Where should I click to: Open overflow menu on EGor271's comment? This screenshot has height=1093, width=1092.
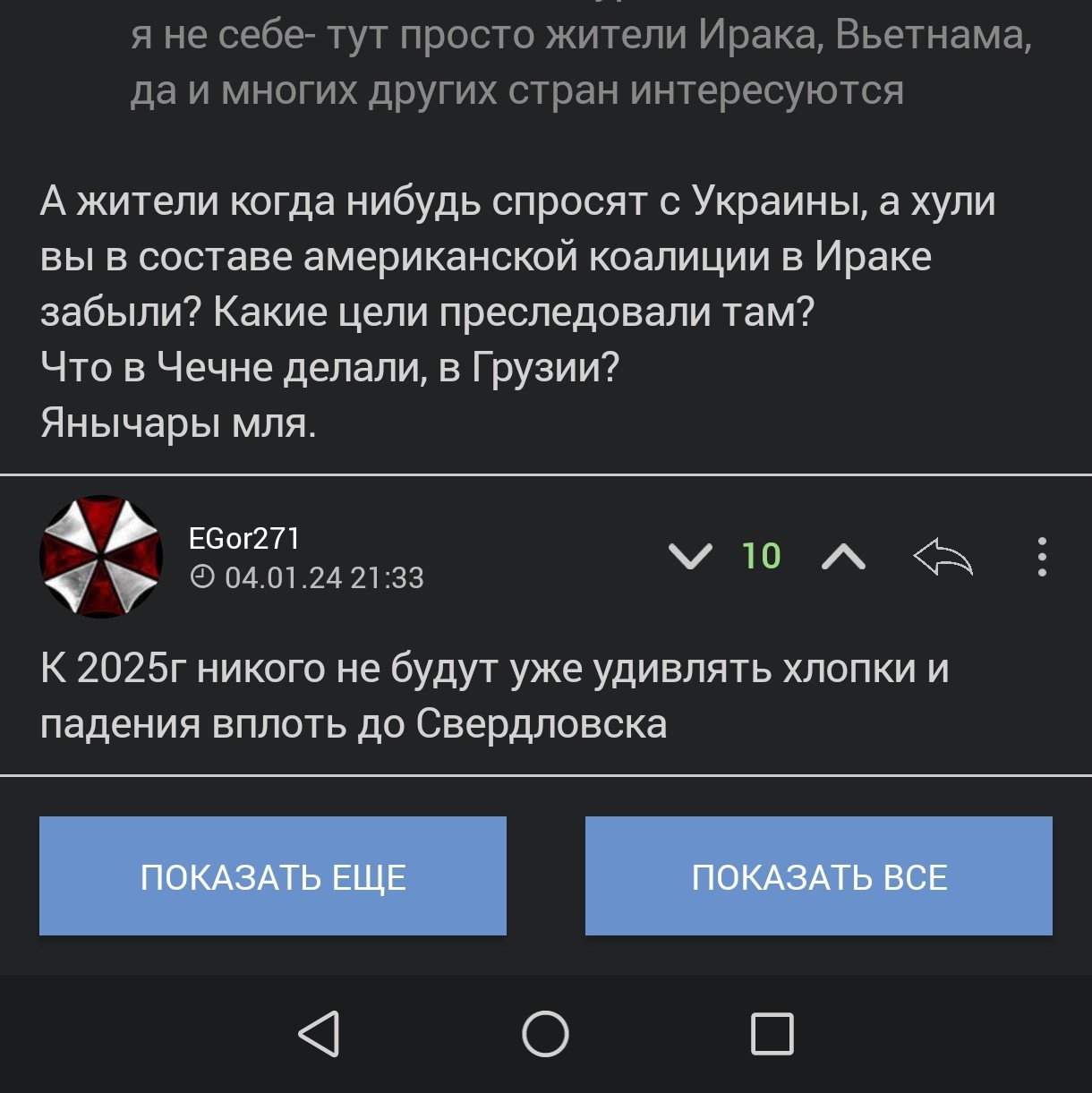(1042, 557)
